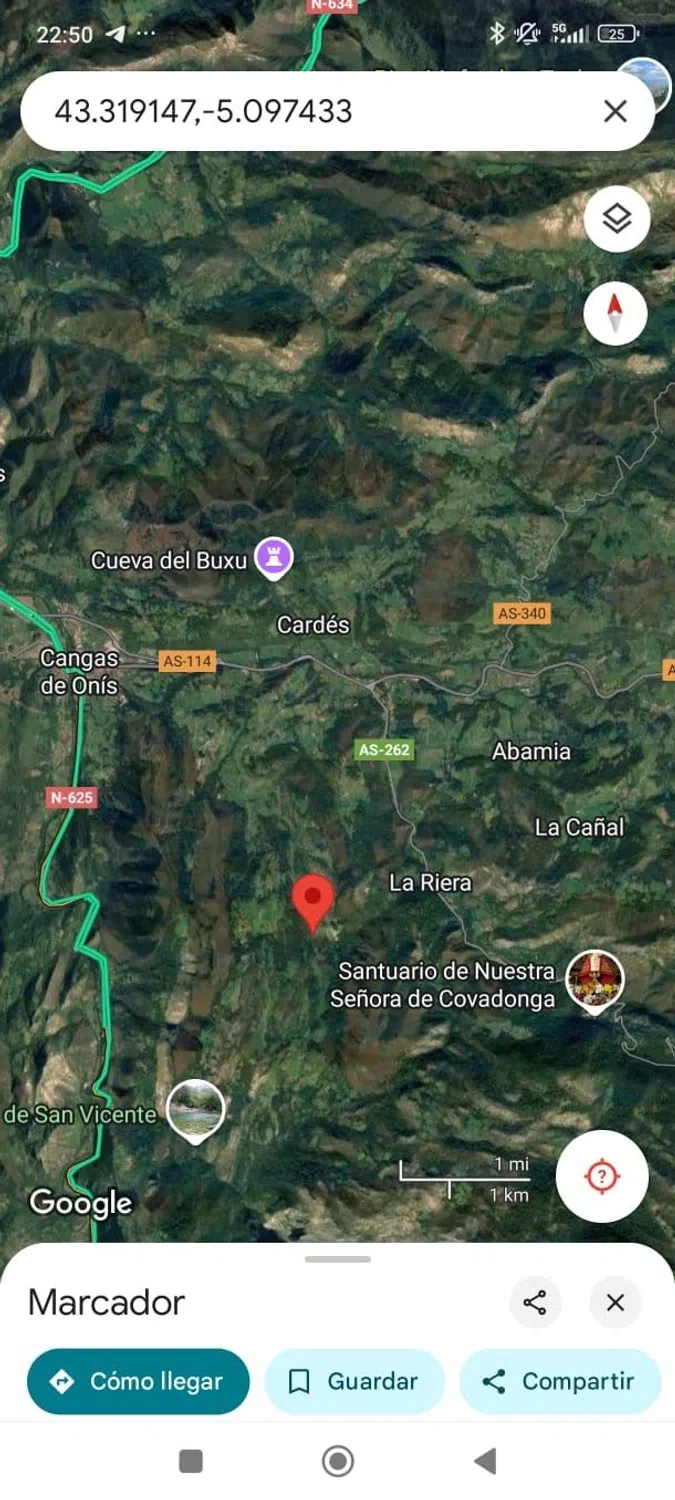Tap the share icon beside Marcador
The width and height of the screenshot is (675, 1500).
pos(535,1302)
